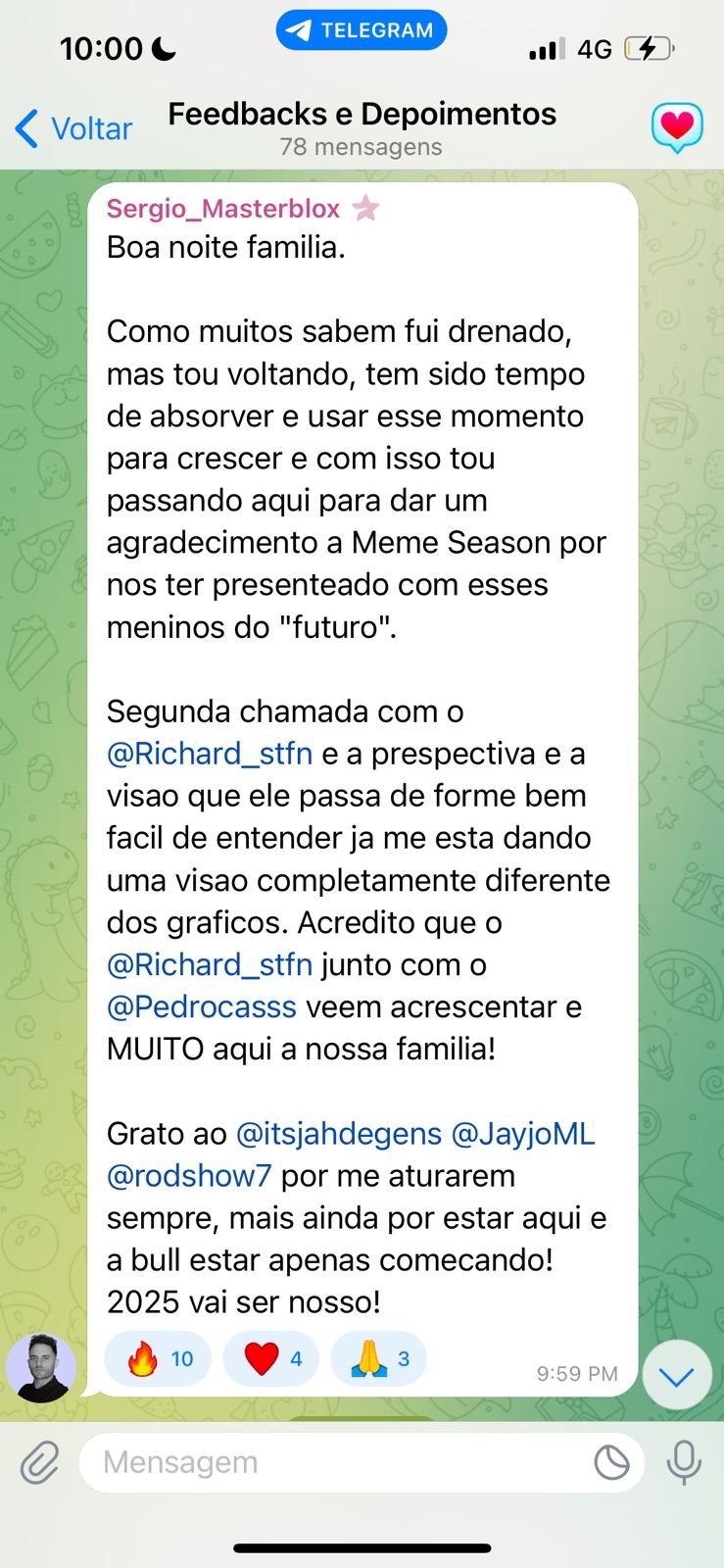Open the group's heart avatar icon
This screenshot has height=1568, width=724.
677,127
